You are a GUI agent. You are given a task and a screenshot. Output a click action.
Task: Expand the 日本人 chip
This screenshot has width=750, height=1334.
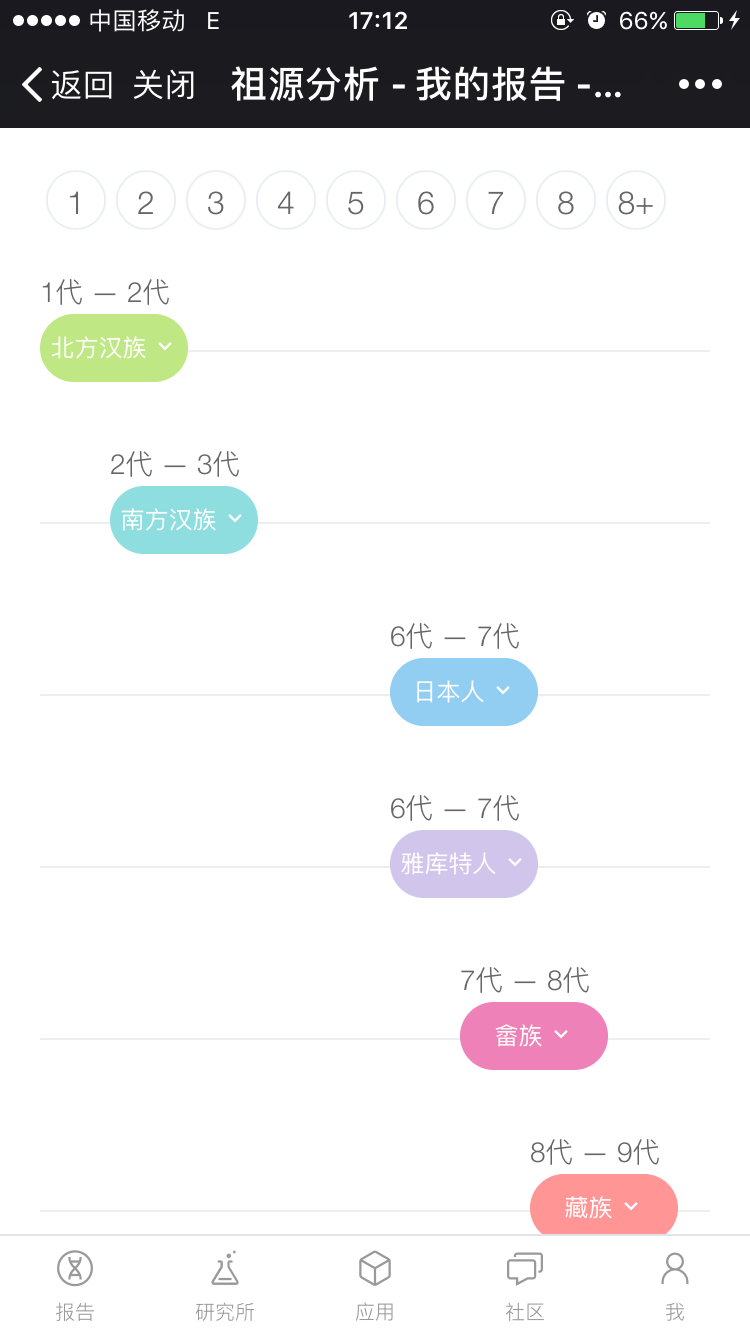(x=464, y=692)
